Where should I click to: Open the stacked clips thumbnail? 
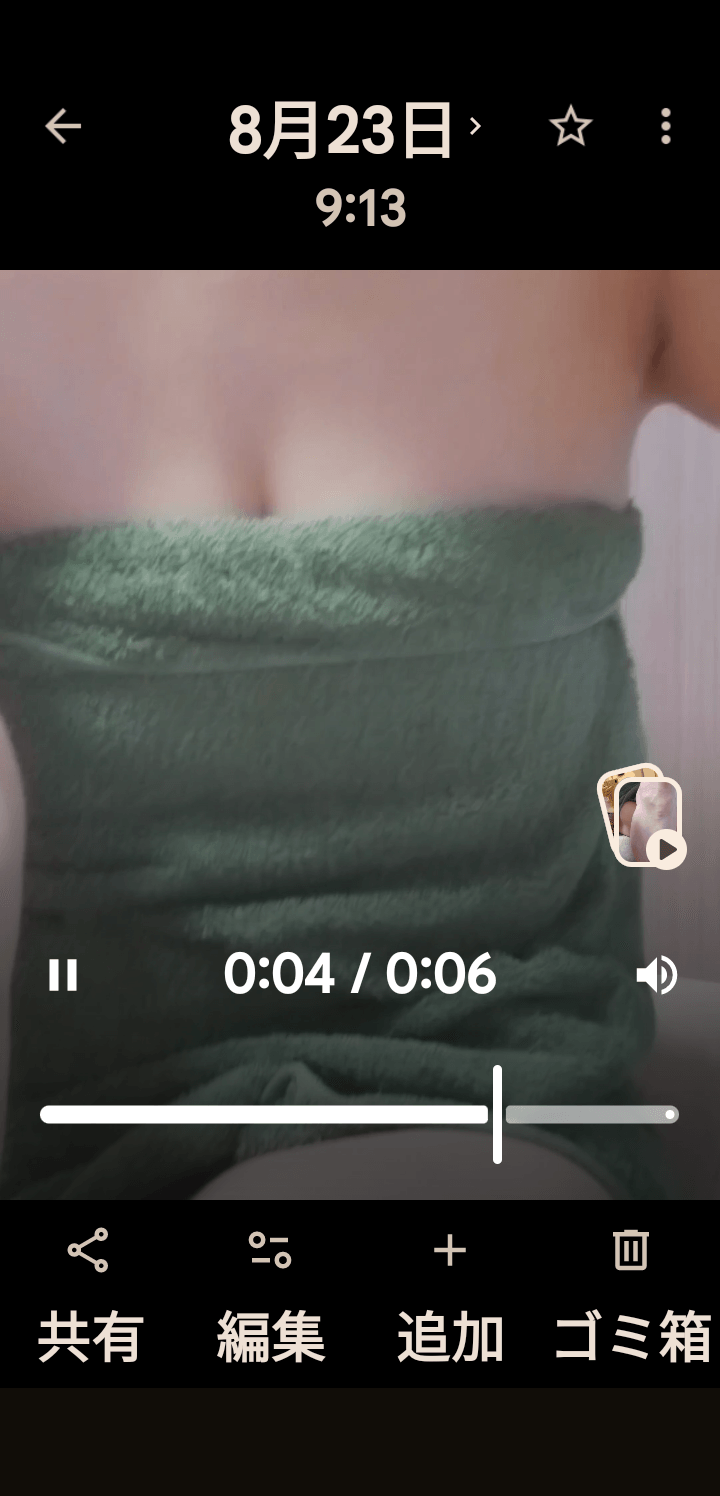click(x=642, y=816)
